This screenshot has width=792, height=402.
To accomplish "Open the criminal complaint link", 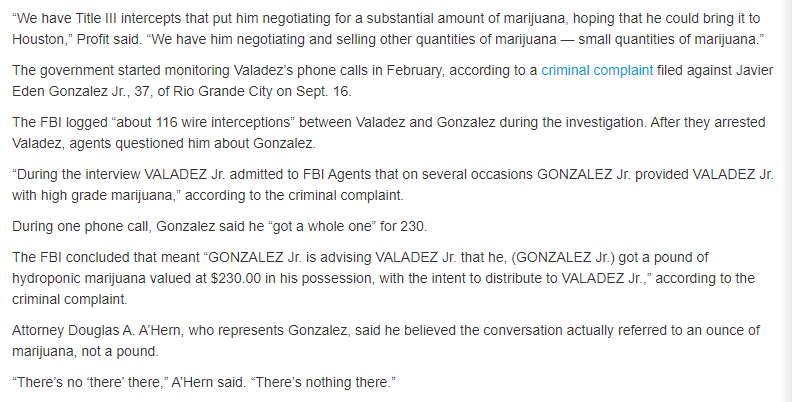I will click(597, 71).
